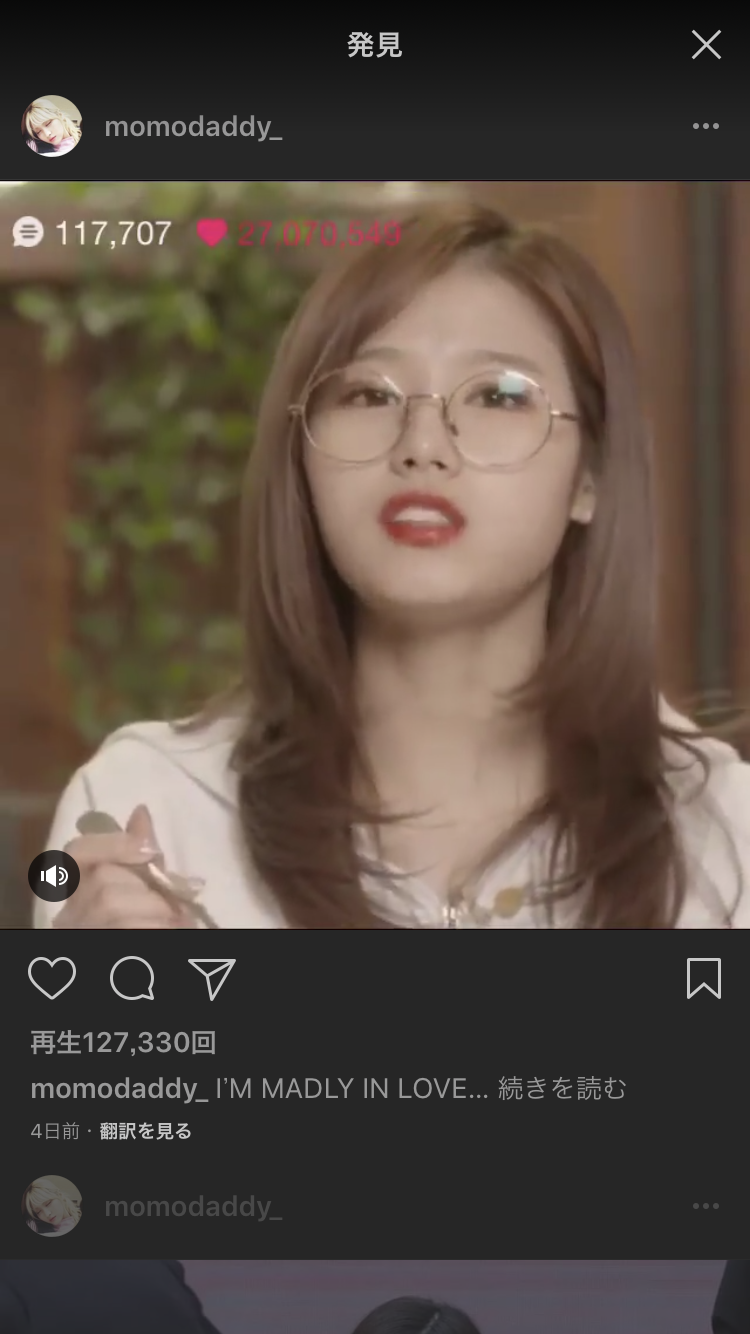The width and height of the screenshot is (750, 1334).
Task: Open comments with the speech bubble icon
Action: point(132,978)
